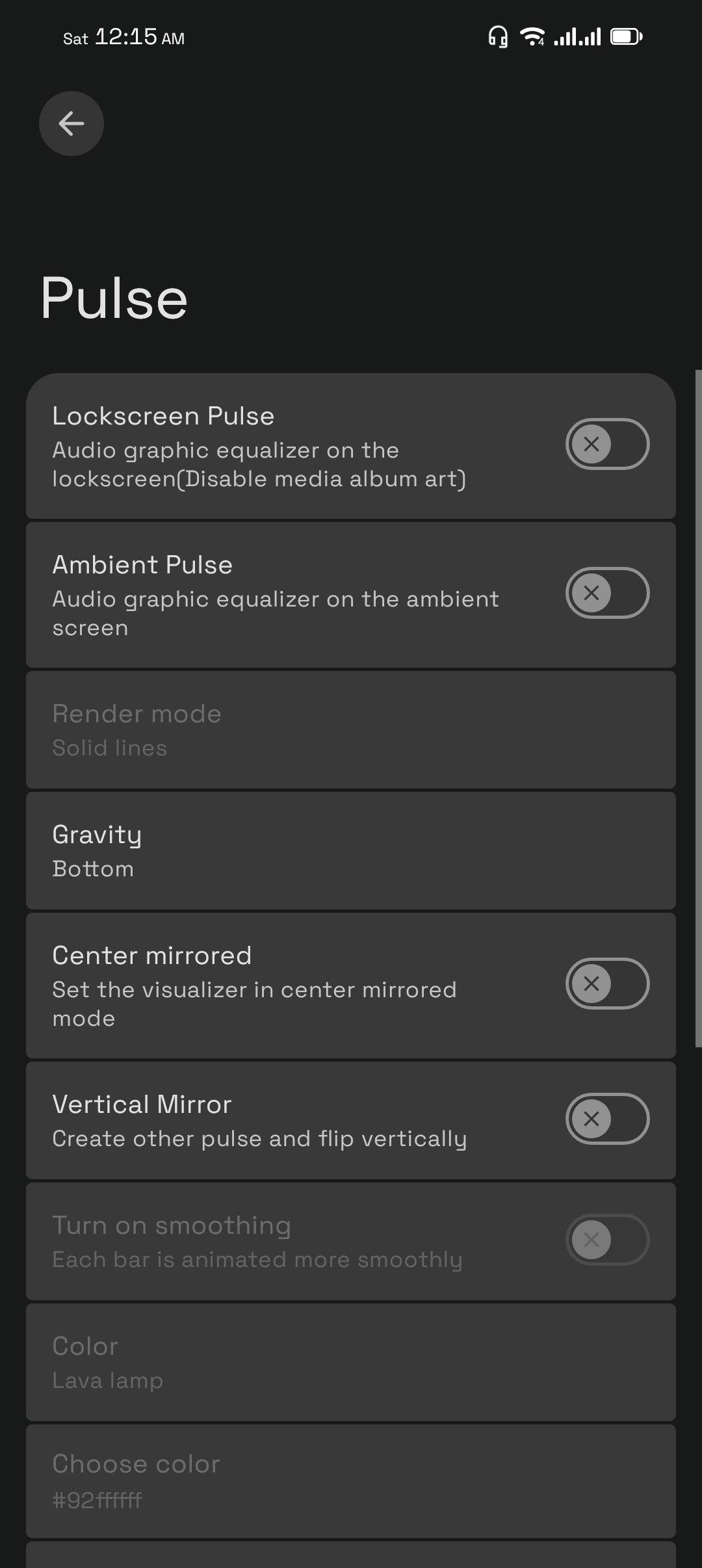Go back using the arrow button
The width and height of the screenshot is (702, 1568).
71,124
